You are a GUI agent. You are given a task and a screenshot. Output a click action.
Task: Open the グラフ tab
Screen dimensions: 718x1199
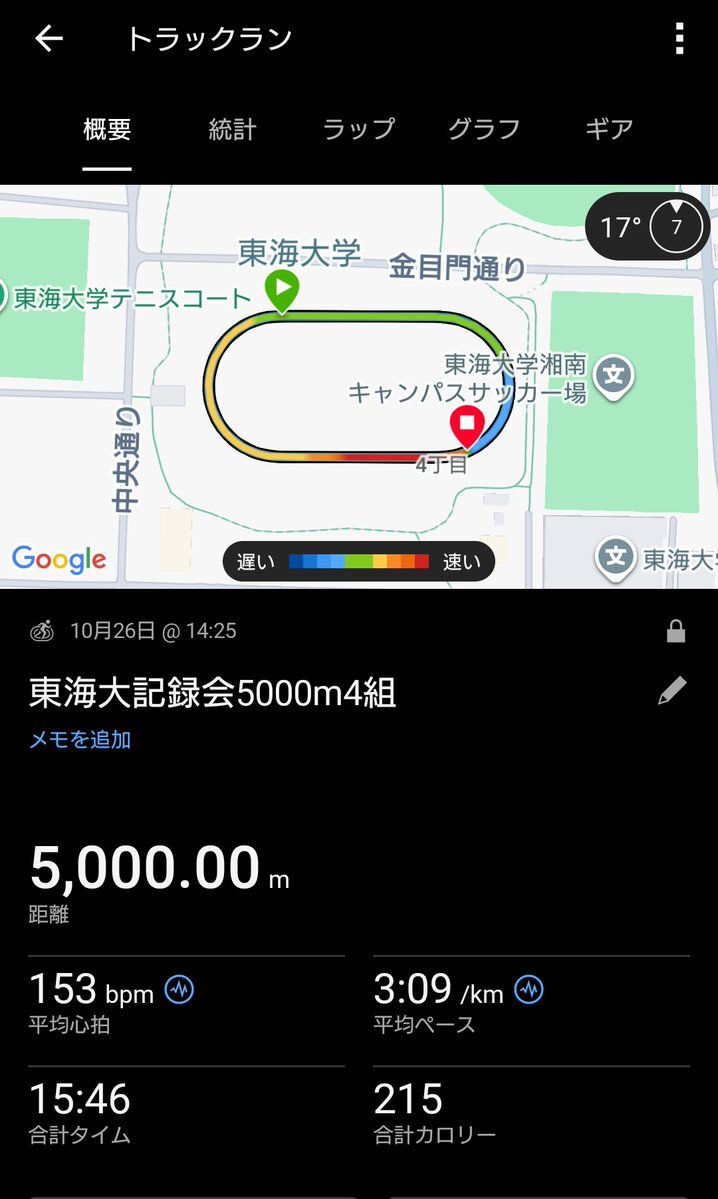[x=484, y=129]
